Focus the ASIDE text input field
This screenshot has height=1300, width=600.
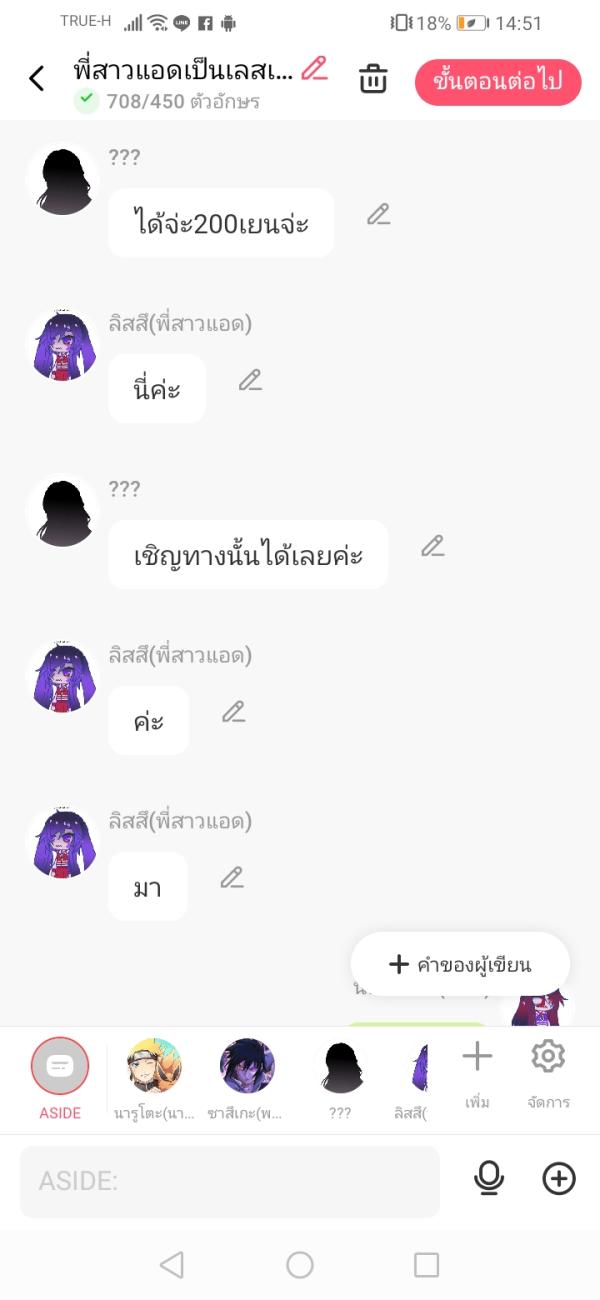click(x=230, y=1181)
